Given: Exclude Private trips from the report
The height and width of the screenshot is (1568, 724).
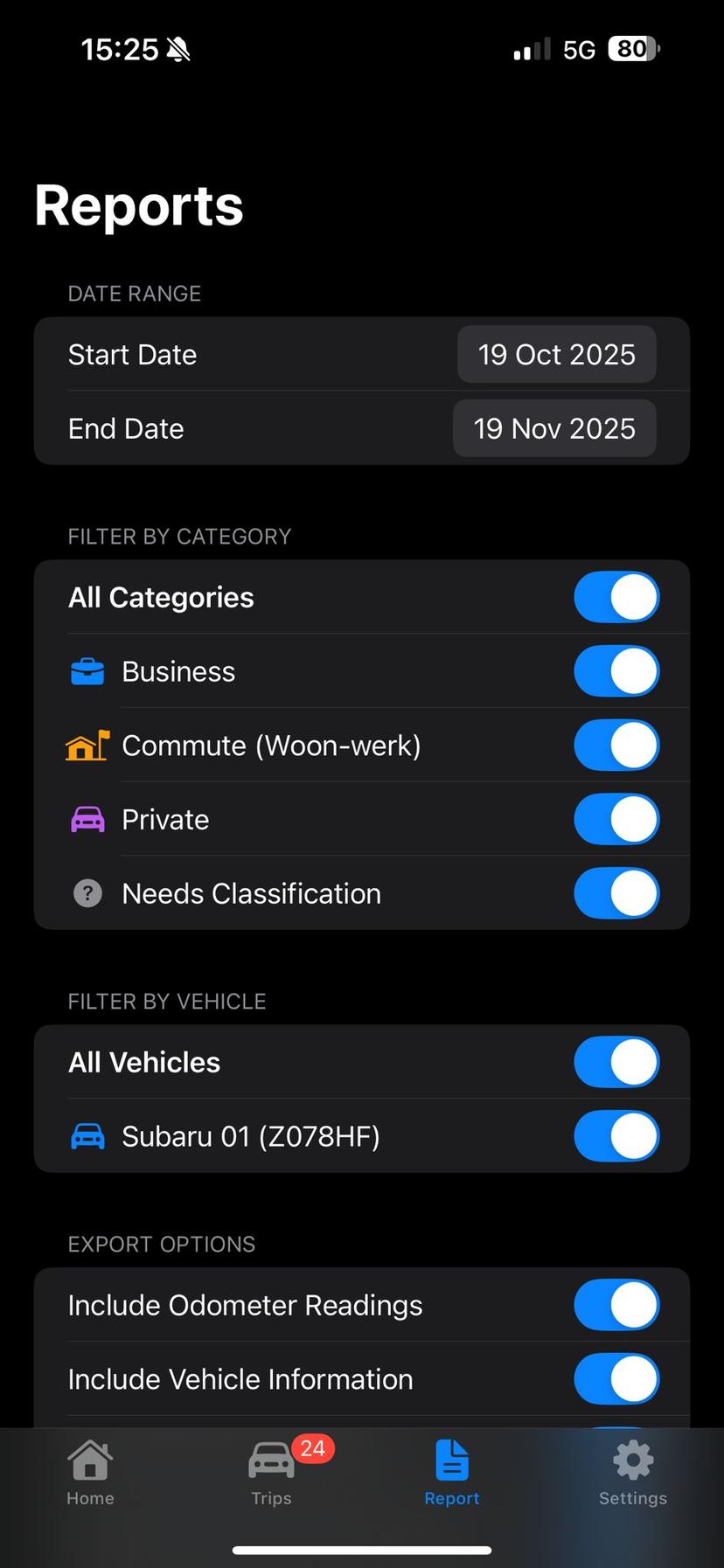Looking at the screenshot, I should [616, 820].
